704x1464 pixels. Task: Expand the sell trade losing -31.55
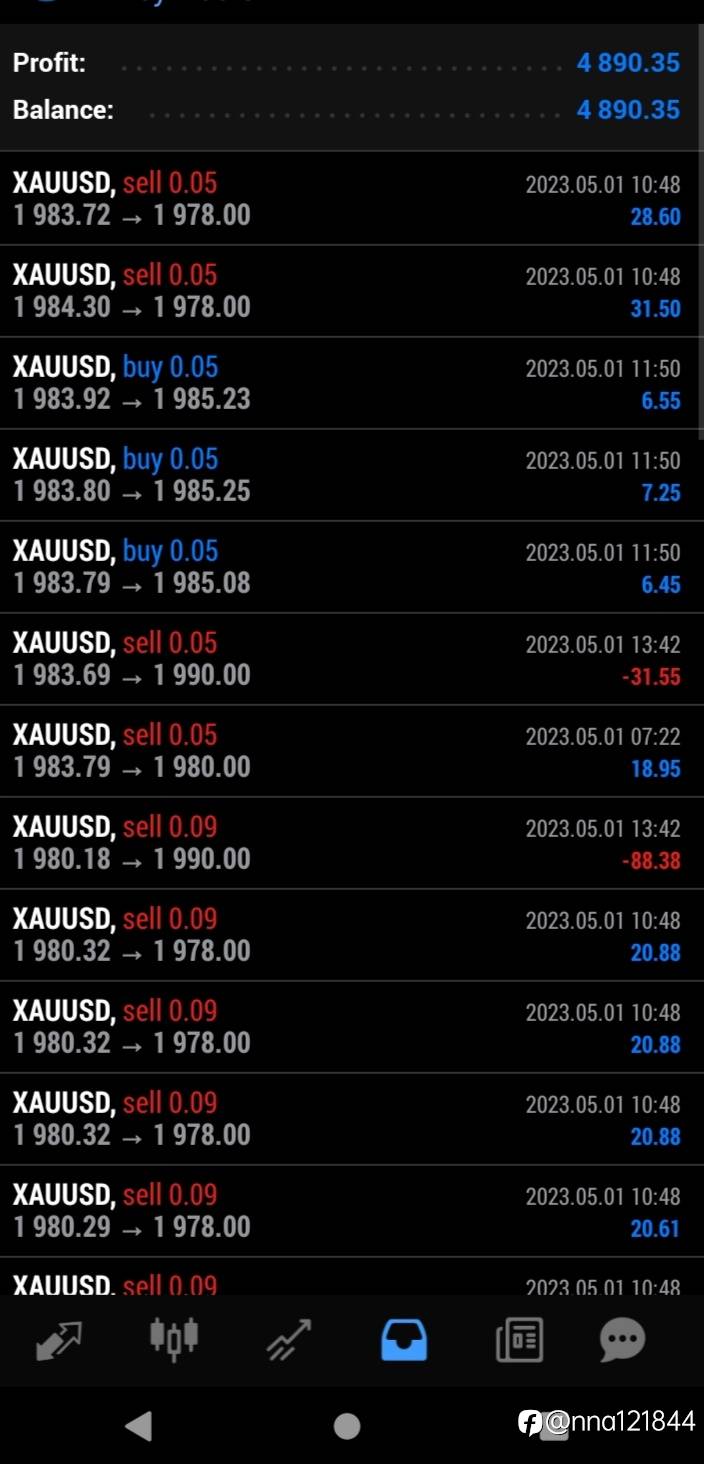[x=352, y=659]
